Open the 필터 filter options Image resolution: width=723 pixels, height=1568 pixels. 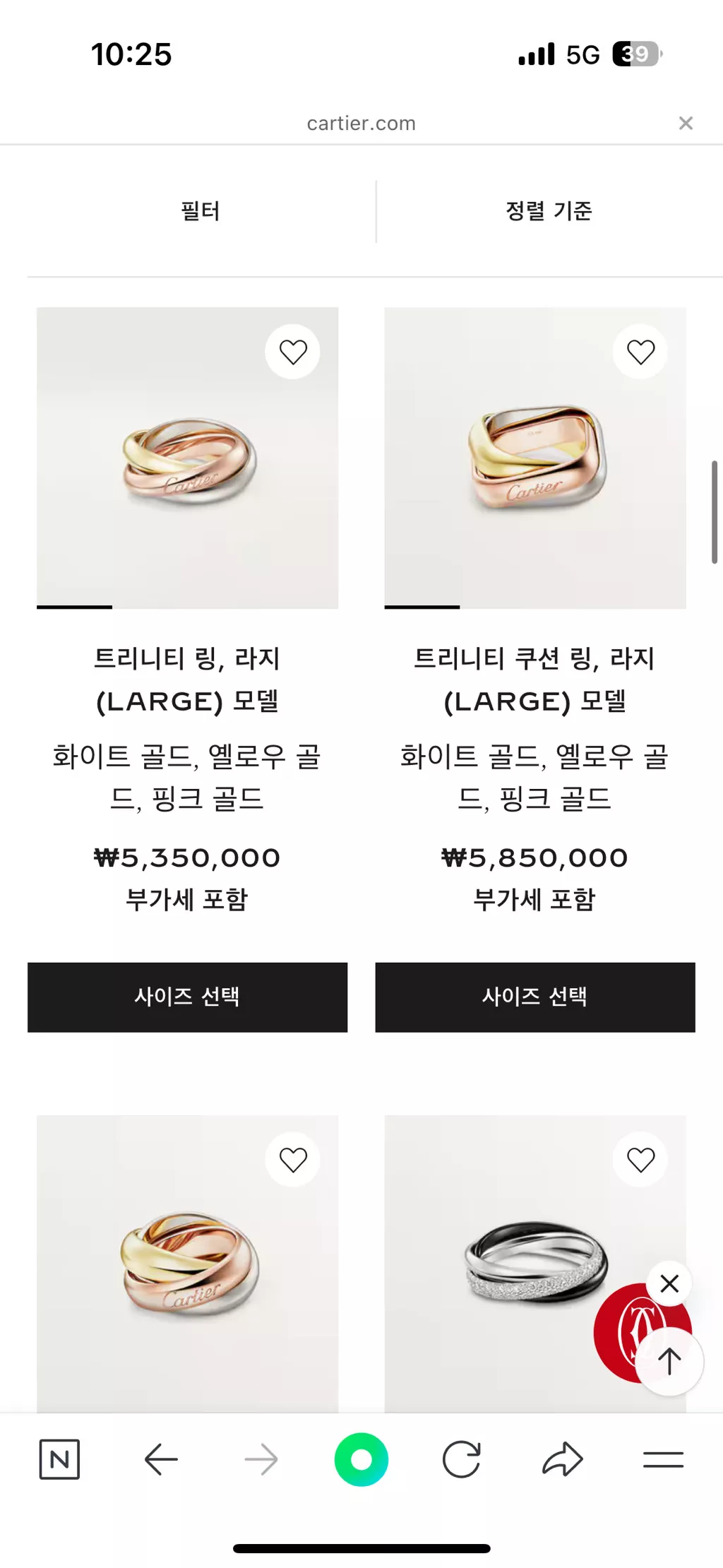201,211
